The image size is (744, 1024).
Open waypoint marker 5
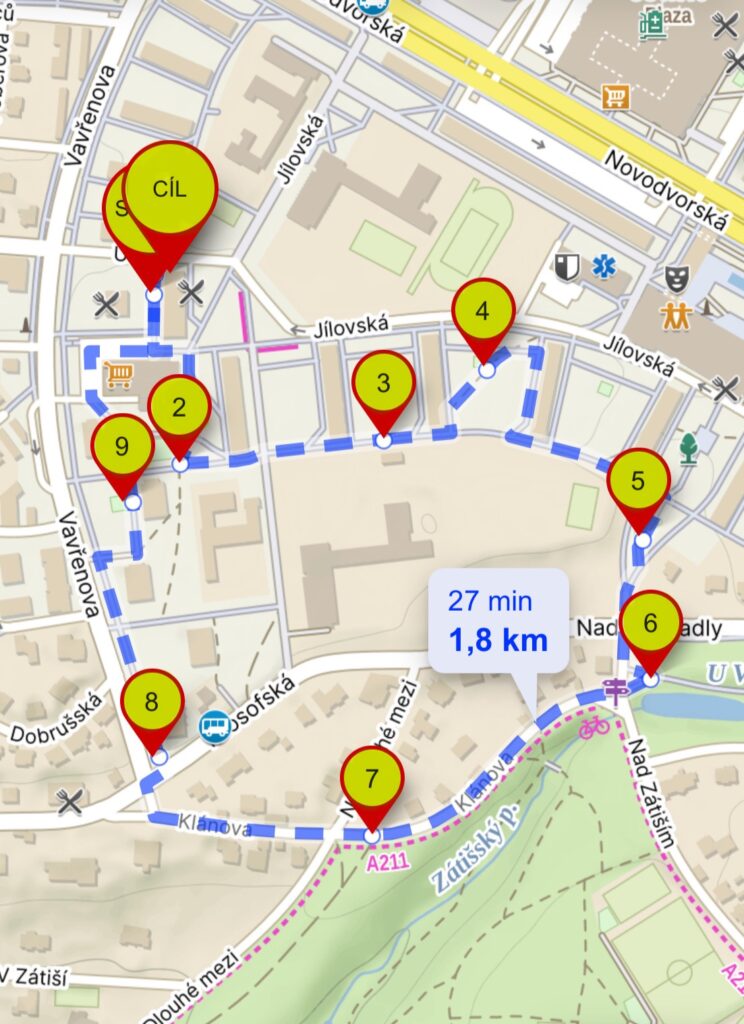pos(638,482)
